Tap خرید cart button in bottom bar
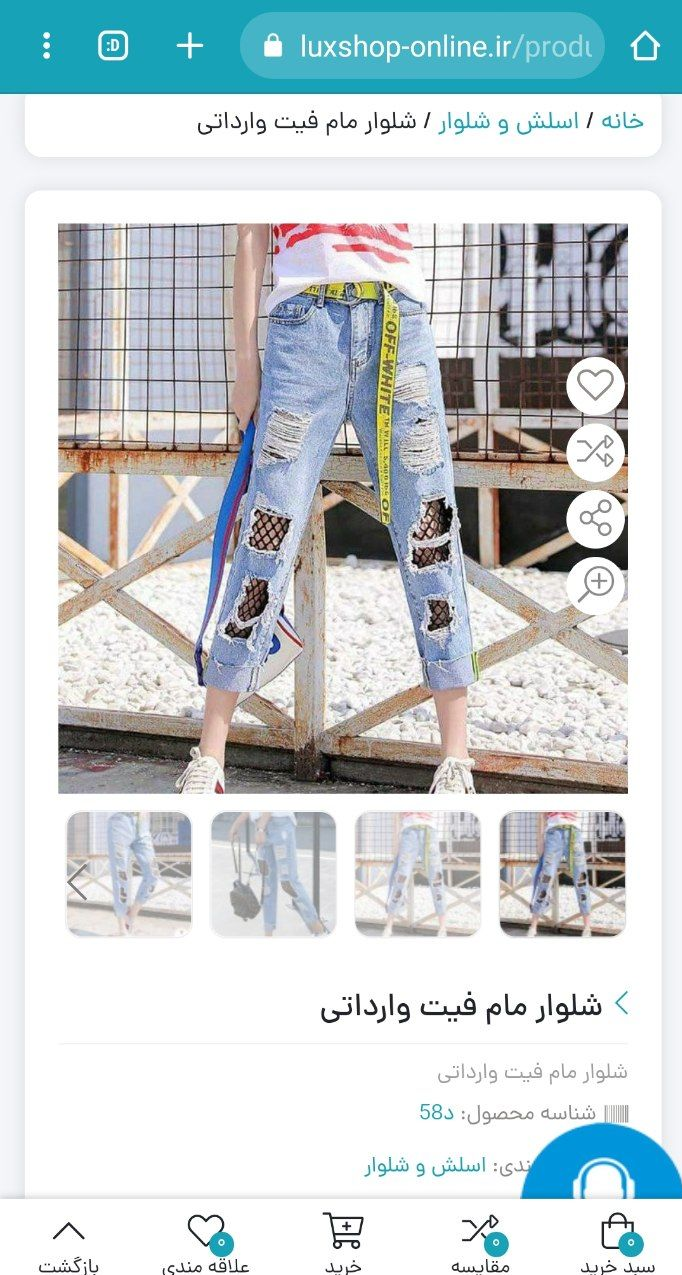Viewport: 682px width, 1275px height. [343, 1242]
